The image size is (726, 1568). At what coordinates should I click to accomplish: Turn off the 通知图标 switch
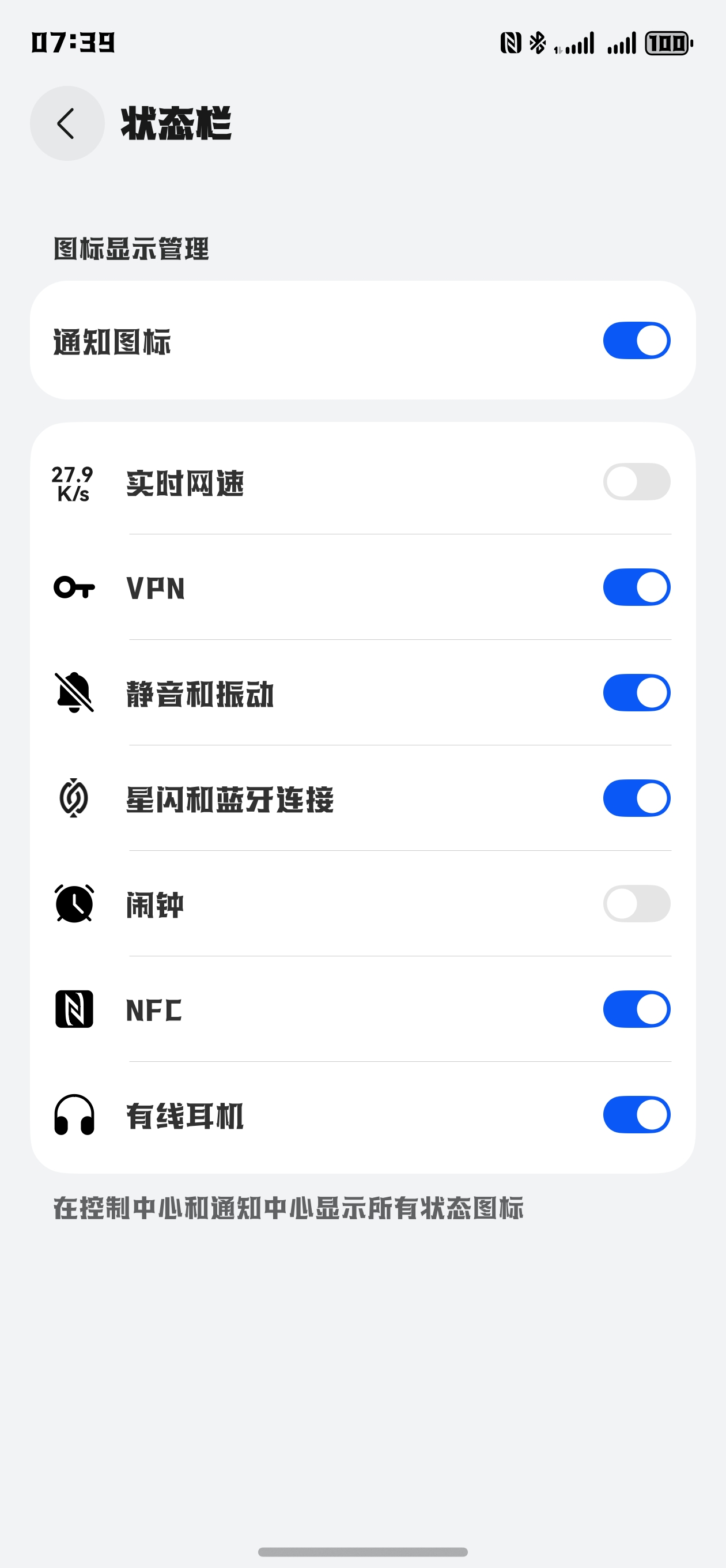pyautogui.click(x=636, y=340)
